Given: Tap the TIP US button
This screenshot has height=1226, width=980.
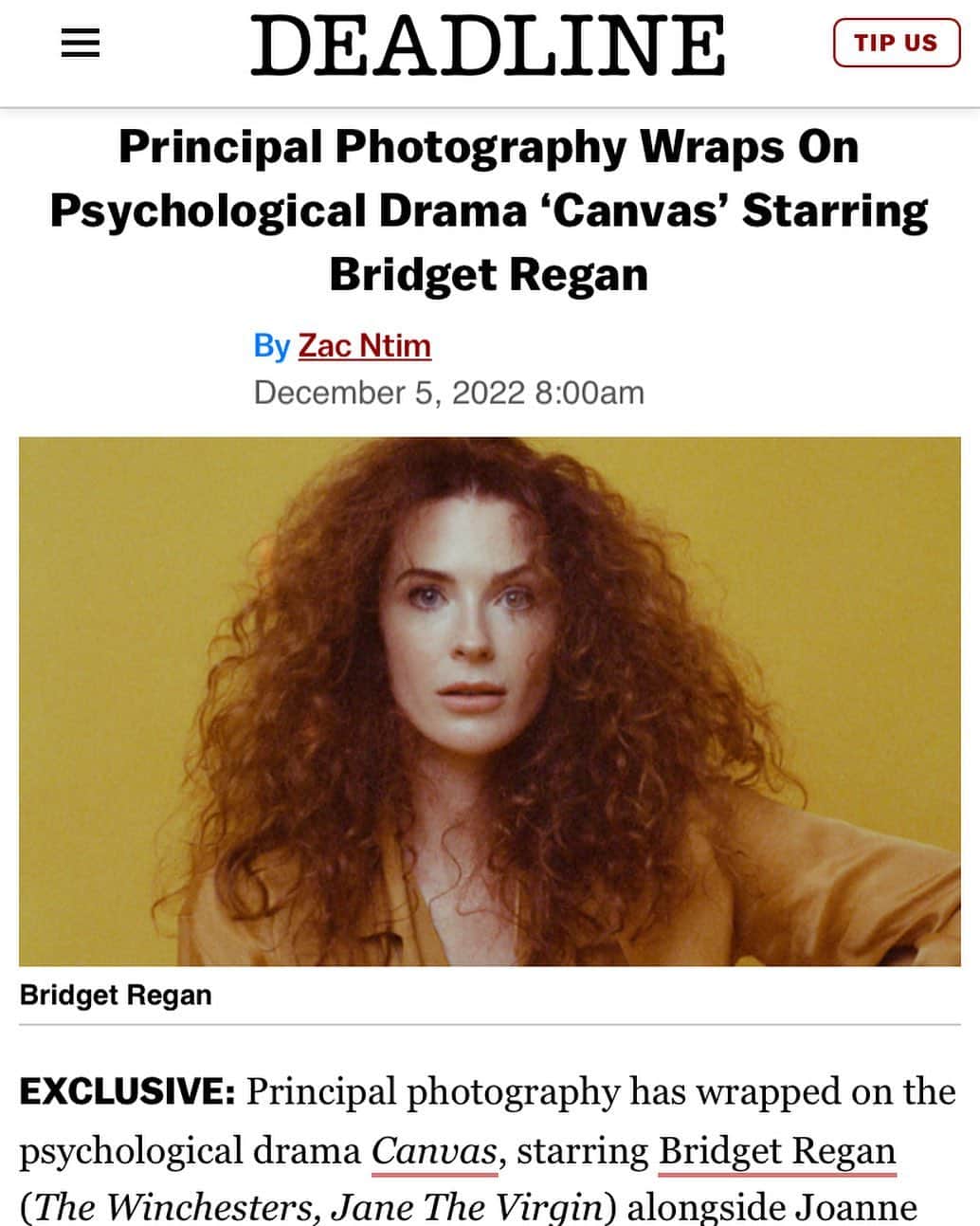Looking at the screenshot, I should point(896,44).
